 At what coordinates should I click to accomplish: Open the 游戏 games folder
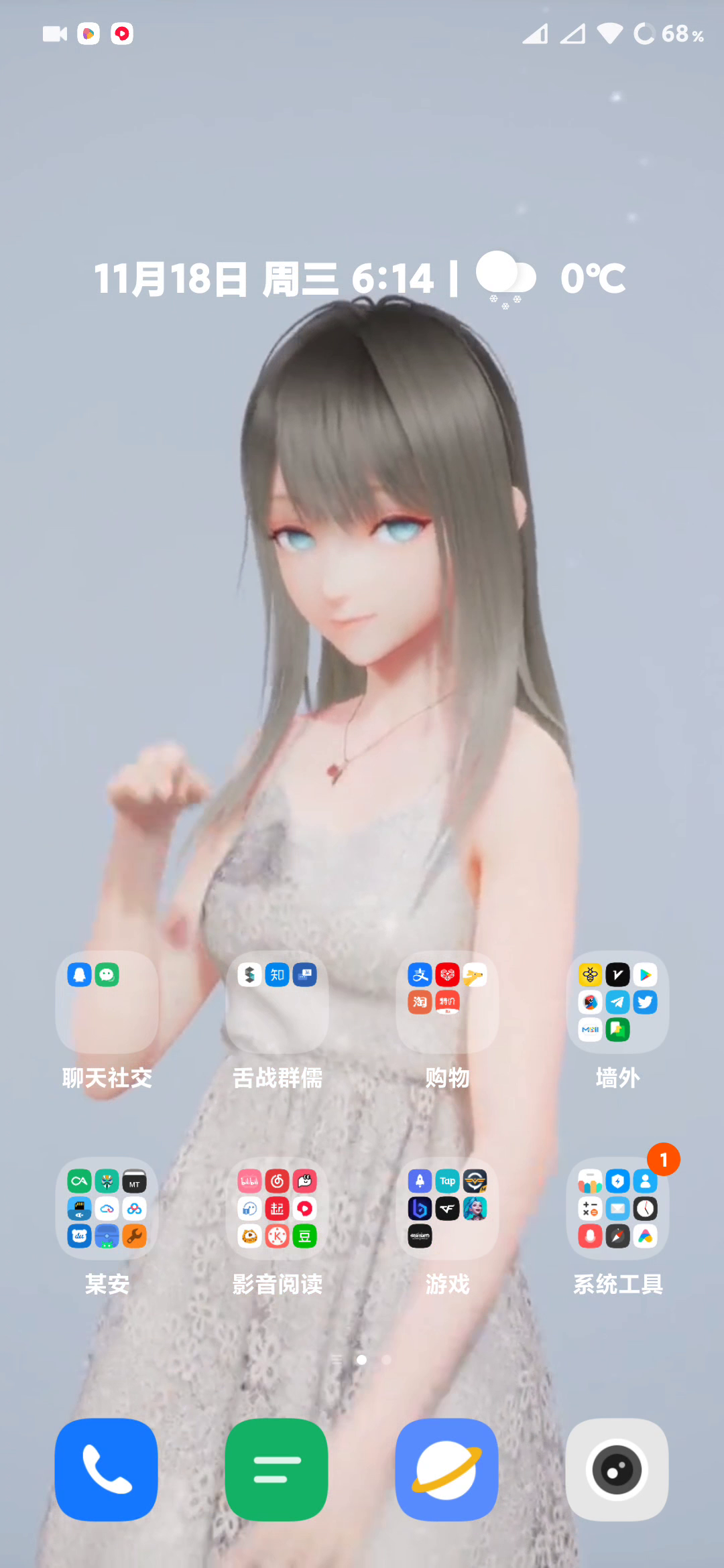[447, 1208]
